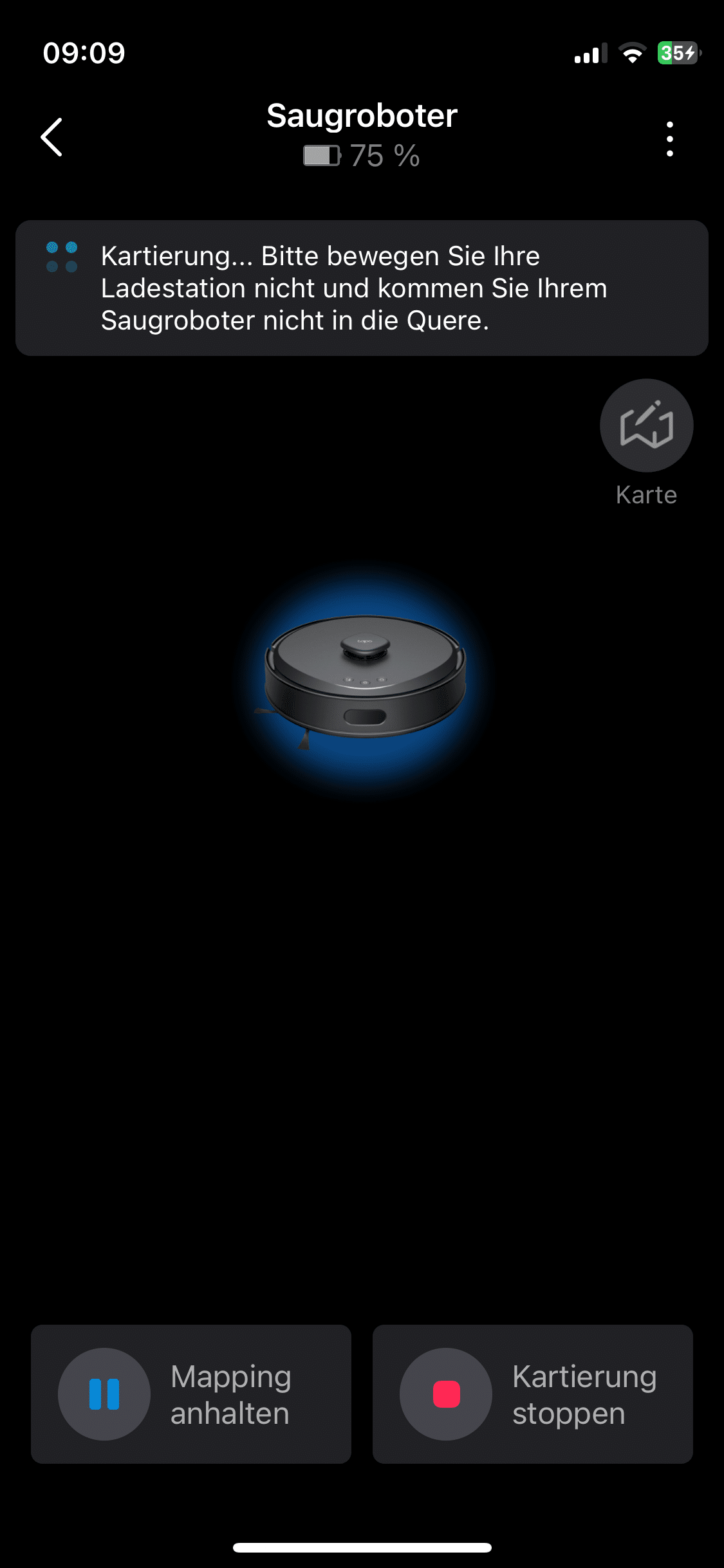Open the Karte map editor

[x=646, y=426]
